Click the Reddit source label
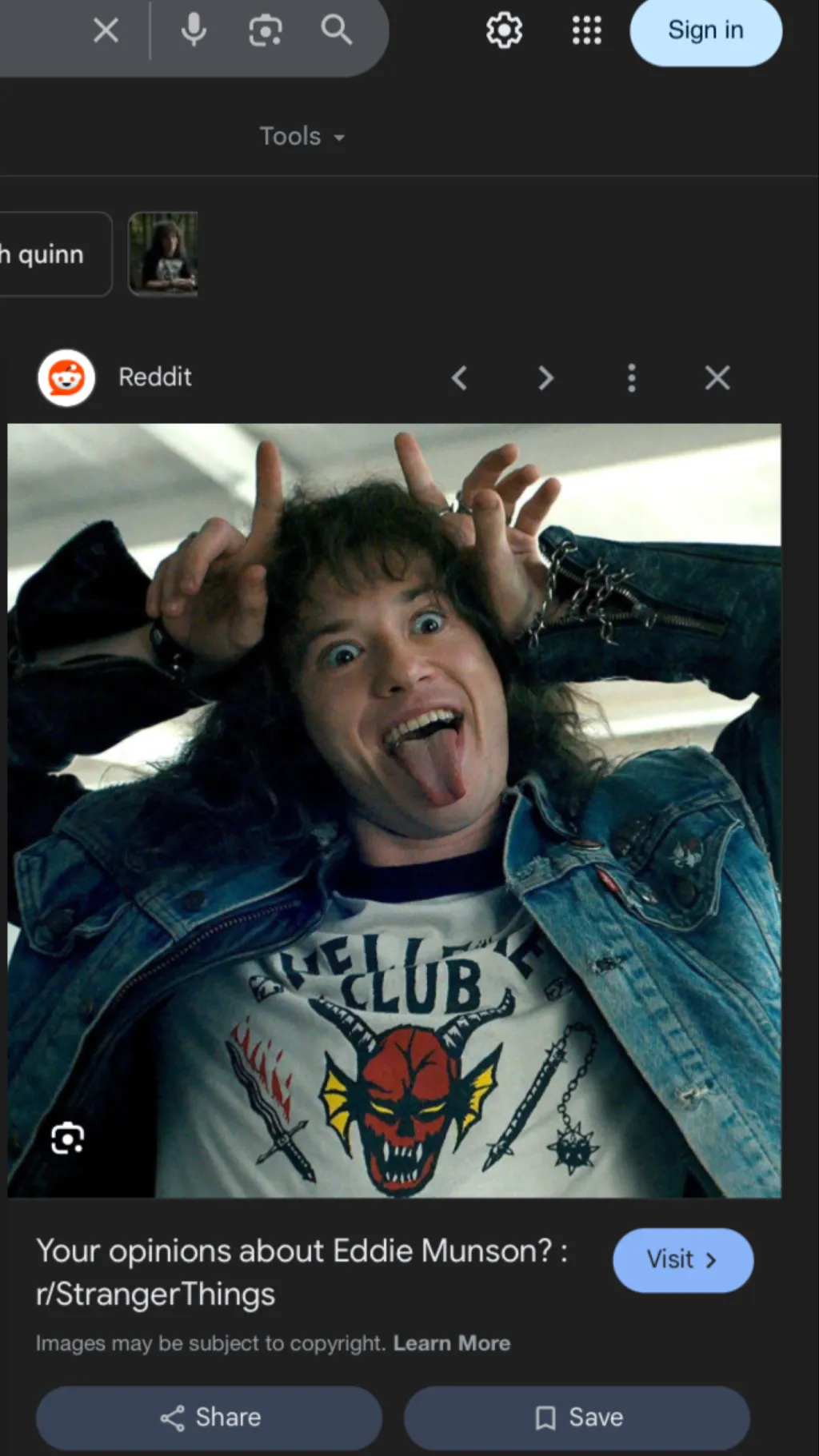819x1456 pixels. pyautogui.click(x=154, y=377)
